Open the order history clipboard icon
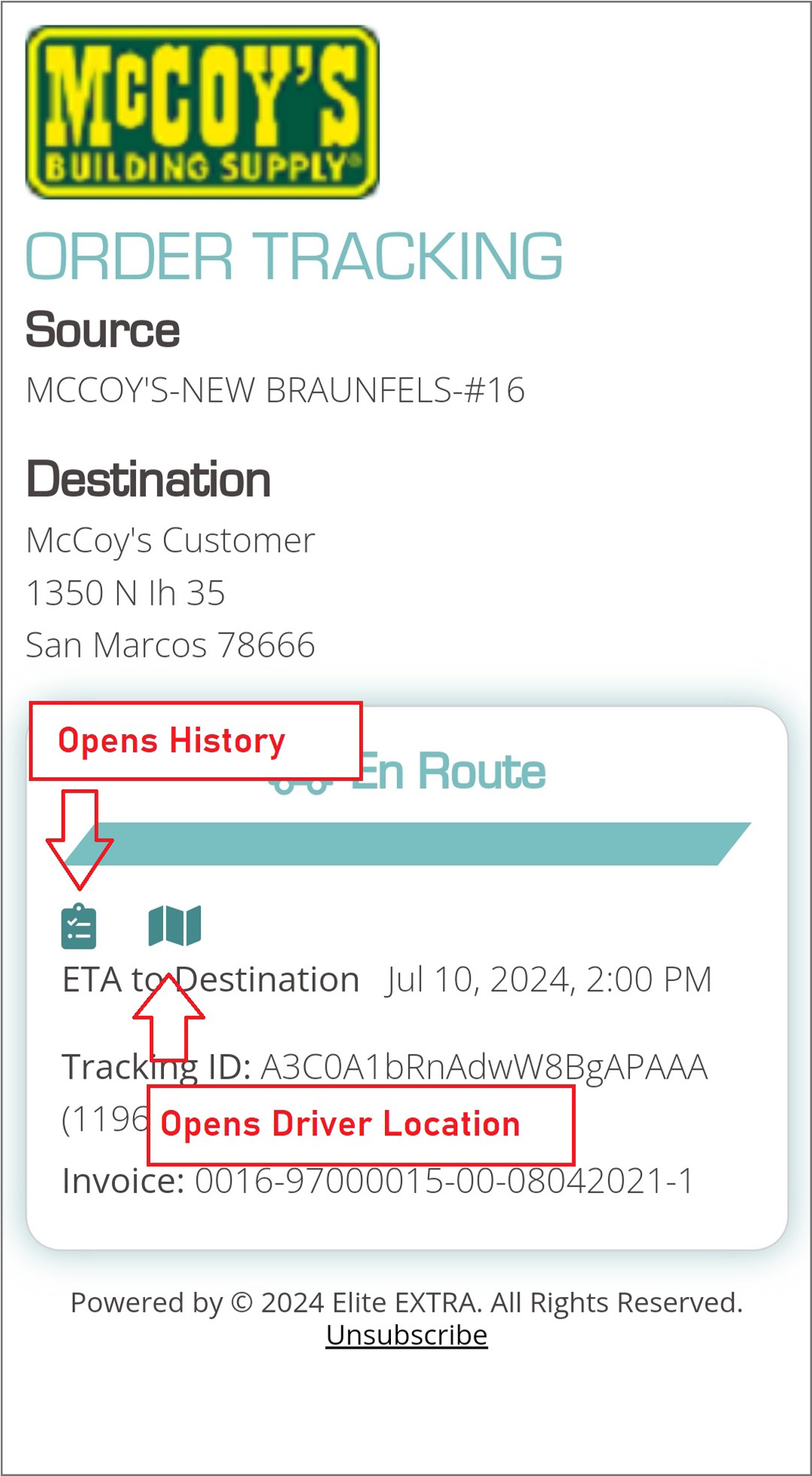Image resolution: width=812 pixels, height=1476 pixels. pyautogui.click(x=78, y=926)
